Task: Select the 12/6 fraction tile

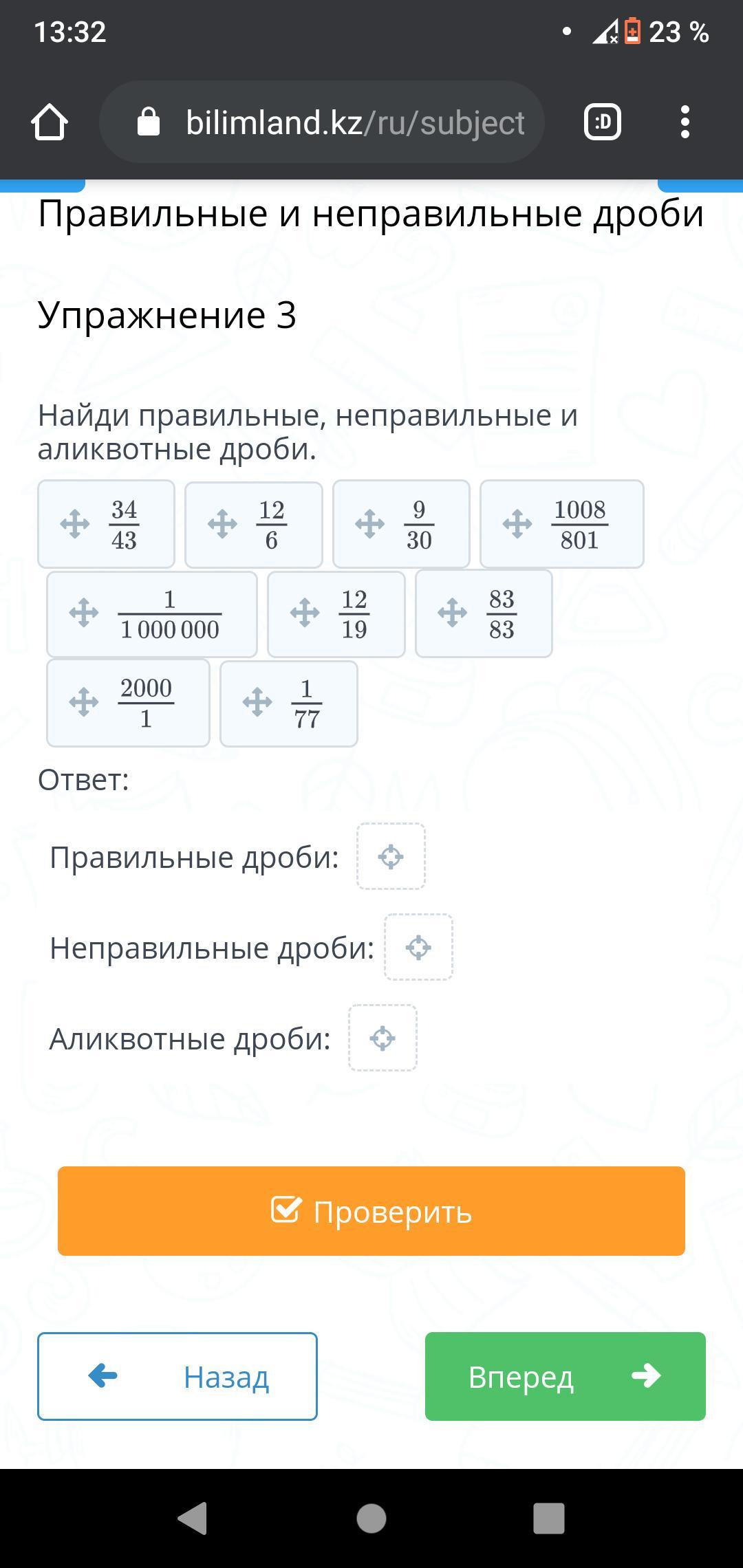Action: (254, 525)
